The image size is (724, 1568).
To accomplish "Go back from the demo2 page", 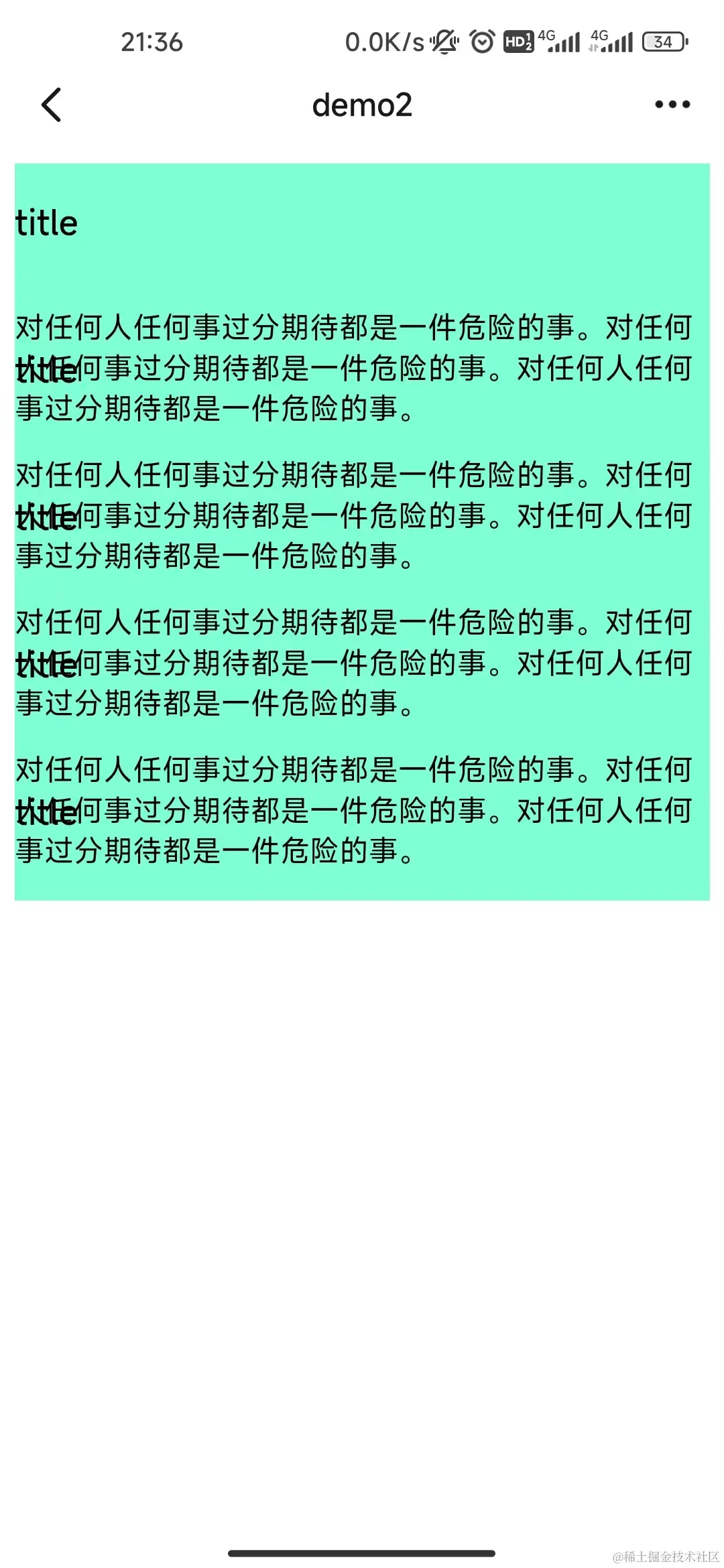I will pyautogui.click(x=51, y=105).
